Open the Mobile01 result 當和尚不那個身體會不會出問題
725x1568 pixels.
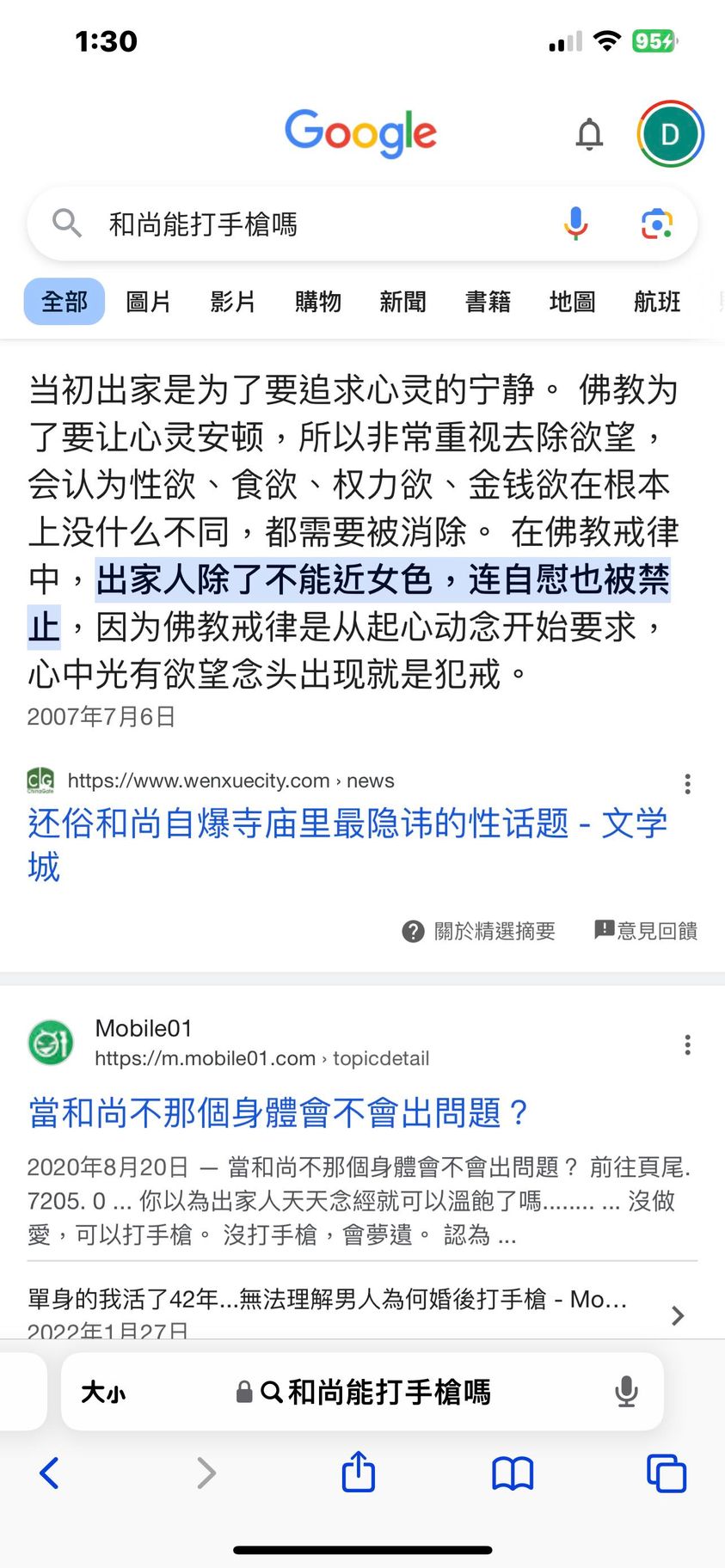coord(278,1112)
